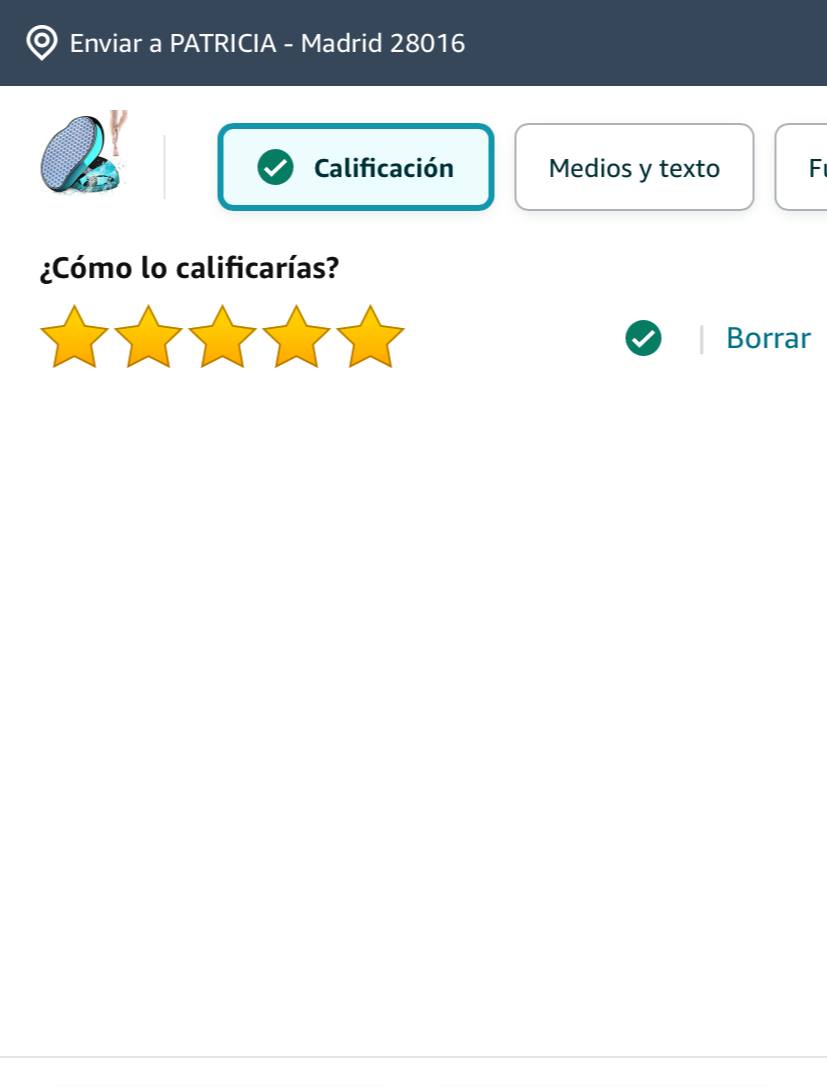Select the Calificación tab

(x=356, y=167)
